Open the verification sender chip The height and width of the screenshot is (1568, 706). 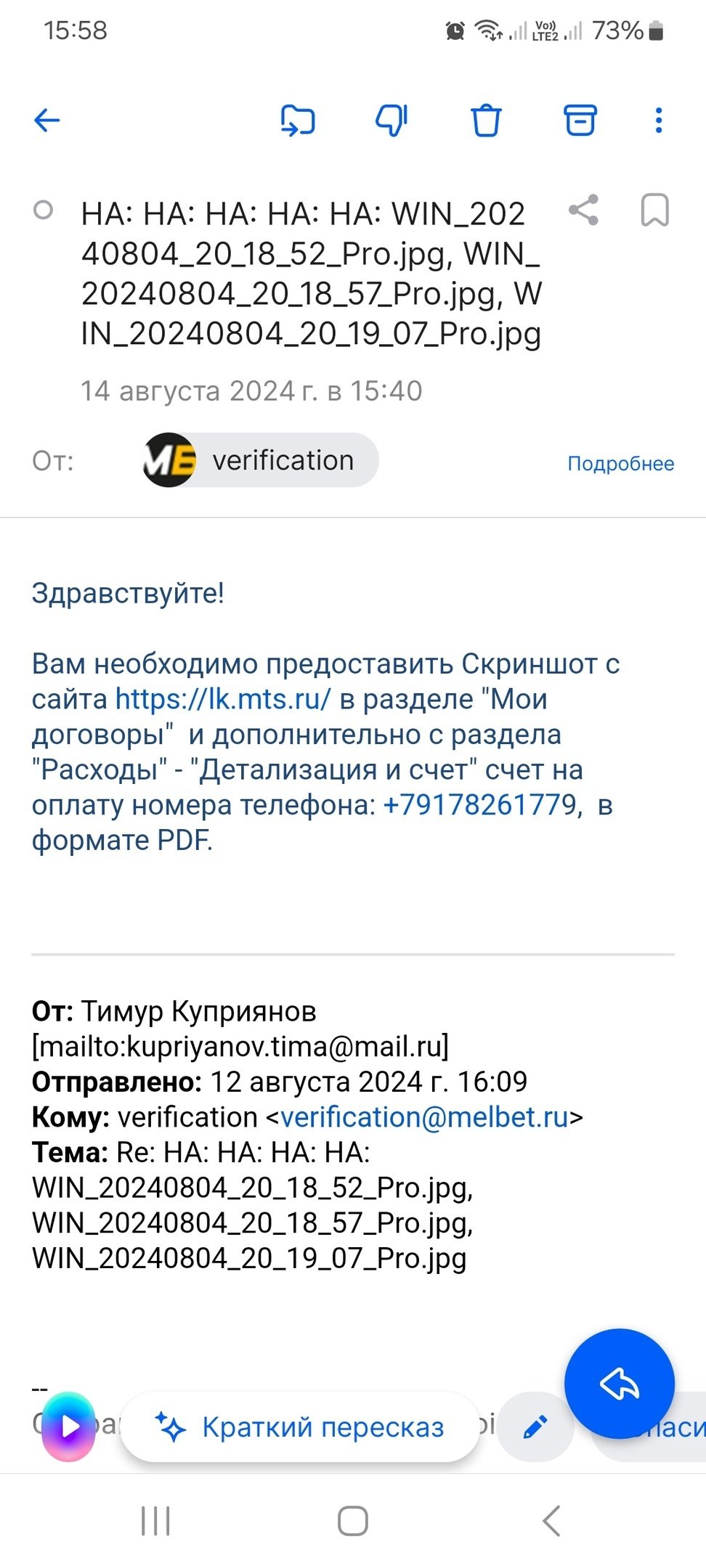point(261,460)
